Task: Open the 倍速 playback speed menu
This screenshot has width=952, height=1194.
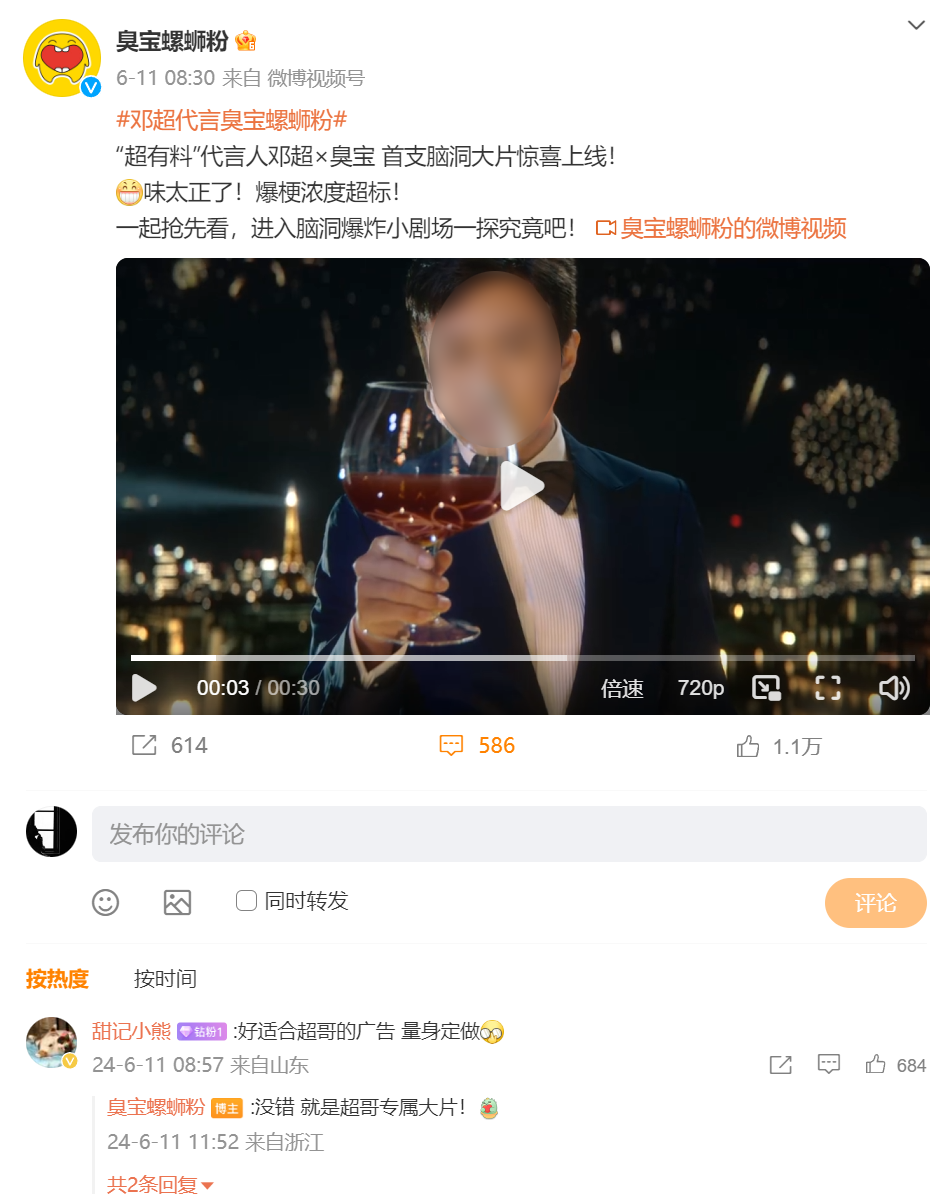Action: [x=622, y=688]
